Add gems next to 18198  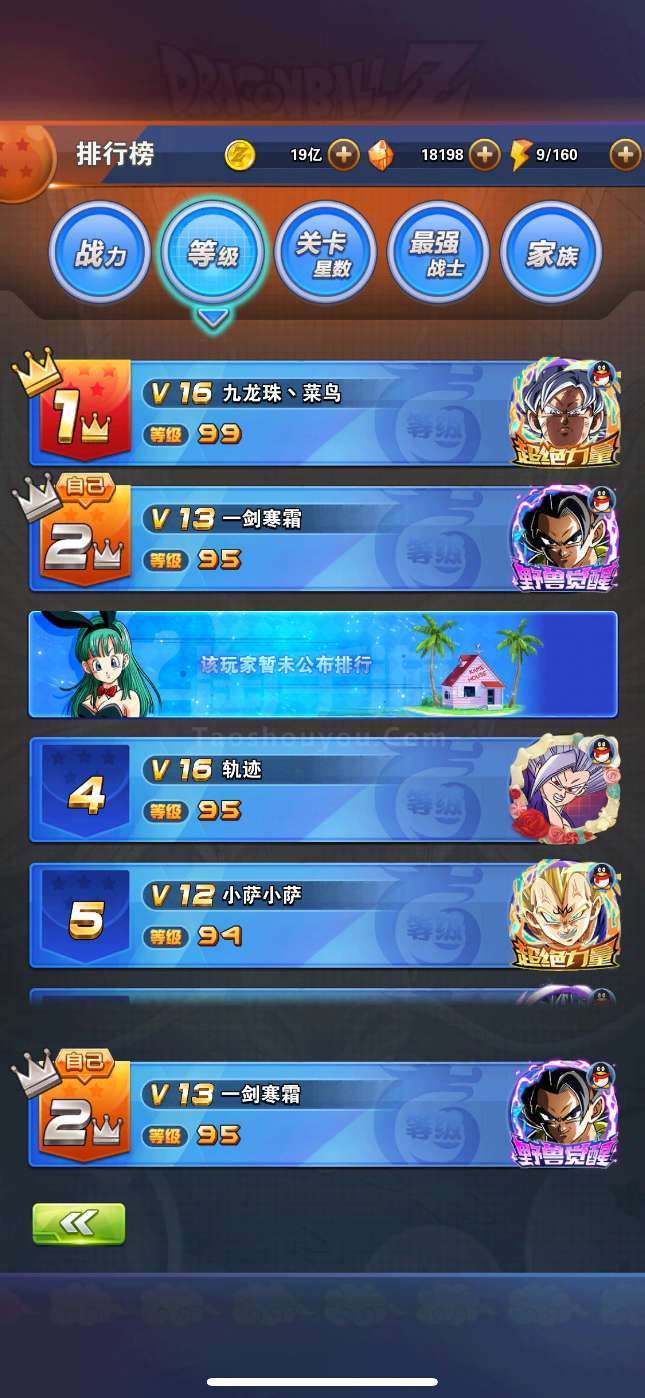484,155
